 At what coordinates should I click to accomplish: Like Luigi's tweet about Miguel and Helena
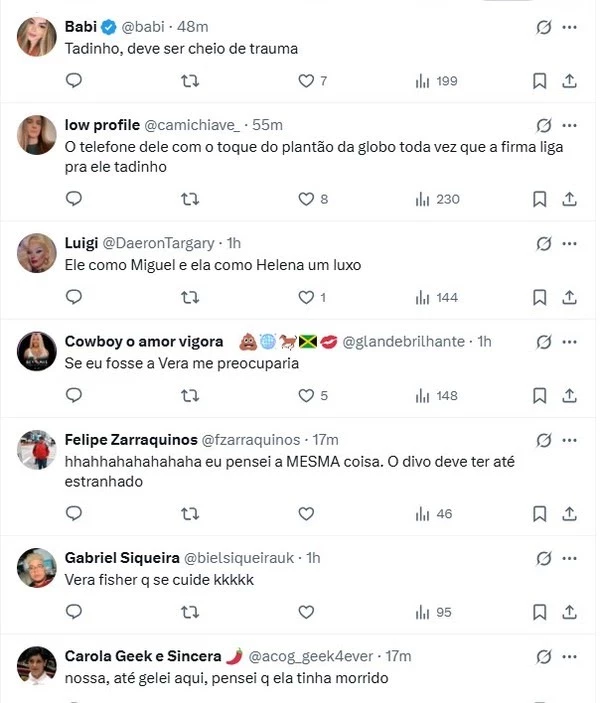[307, 297]
